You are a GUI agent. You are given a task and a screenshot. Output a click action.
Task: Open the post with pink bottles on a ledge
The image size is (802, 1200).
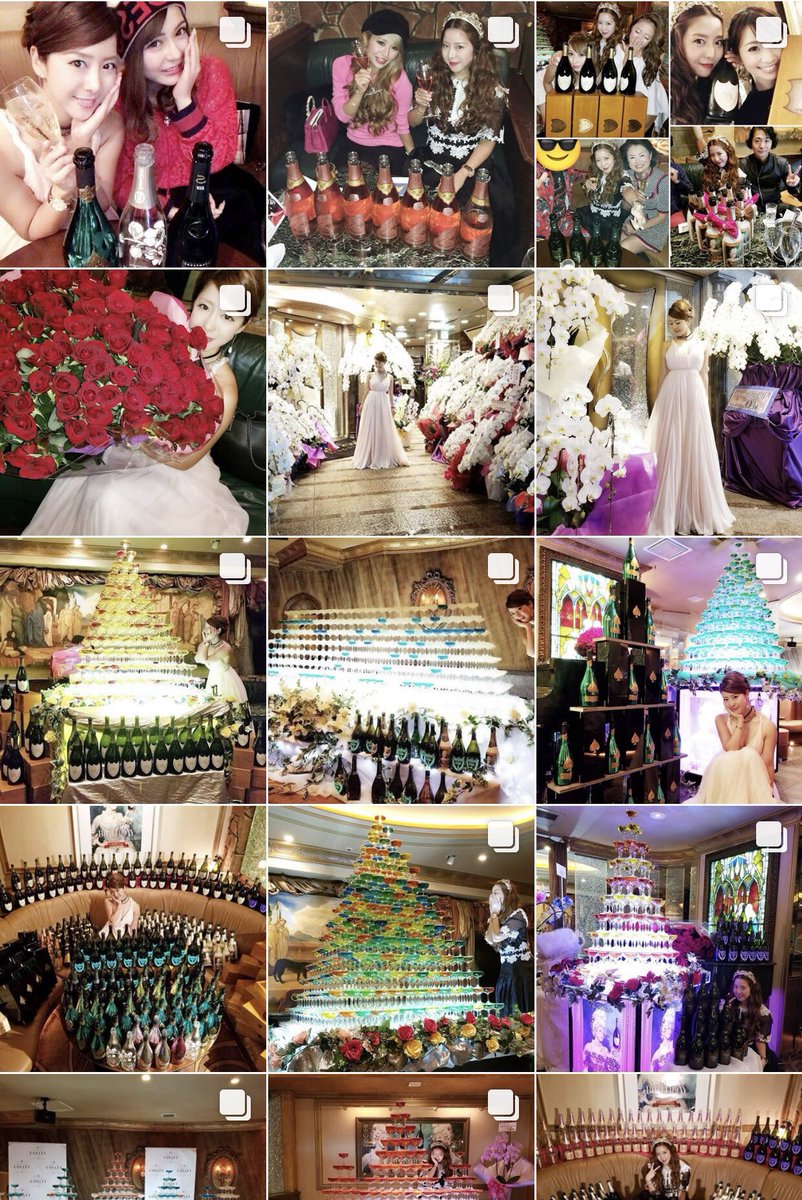[x=668, y=1138]
